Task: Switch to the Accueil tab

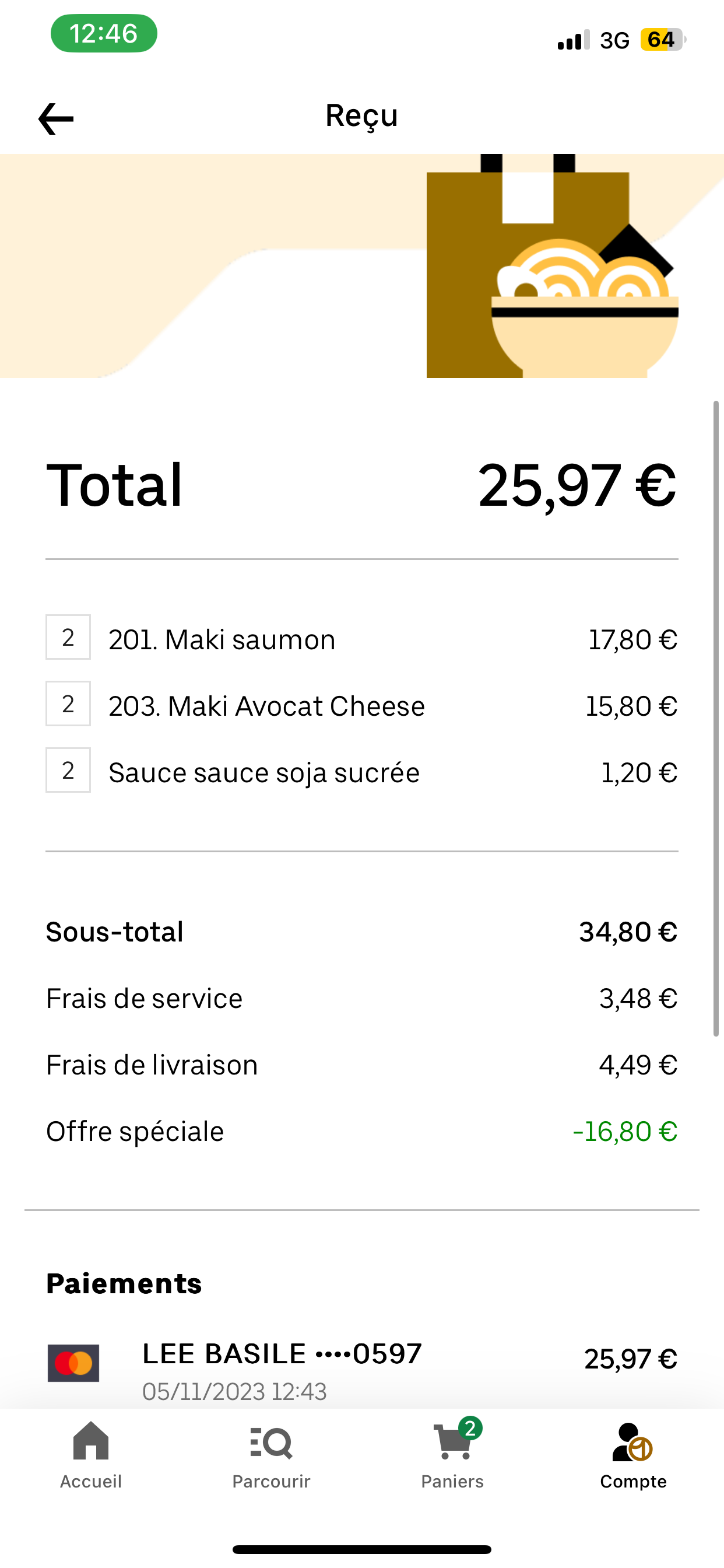Action: tap(91, 1454)
